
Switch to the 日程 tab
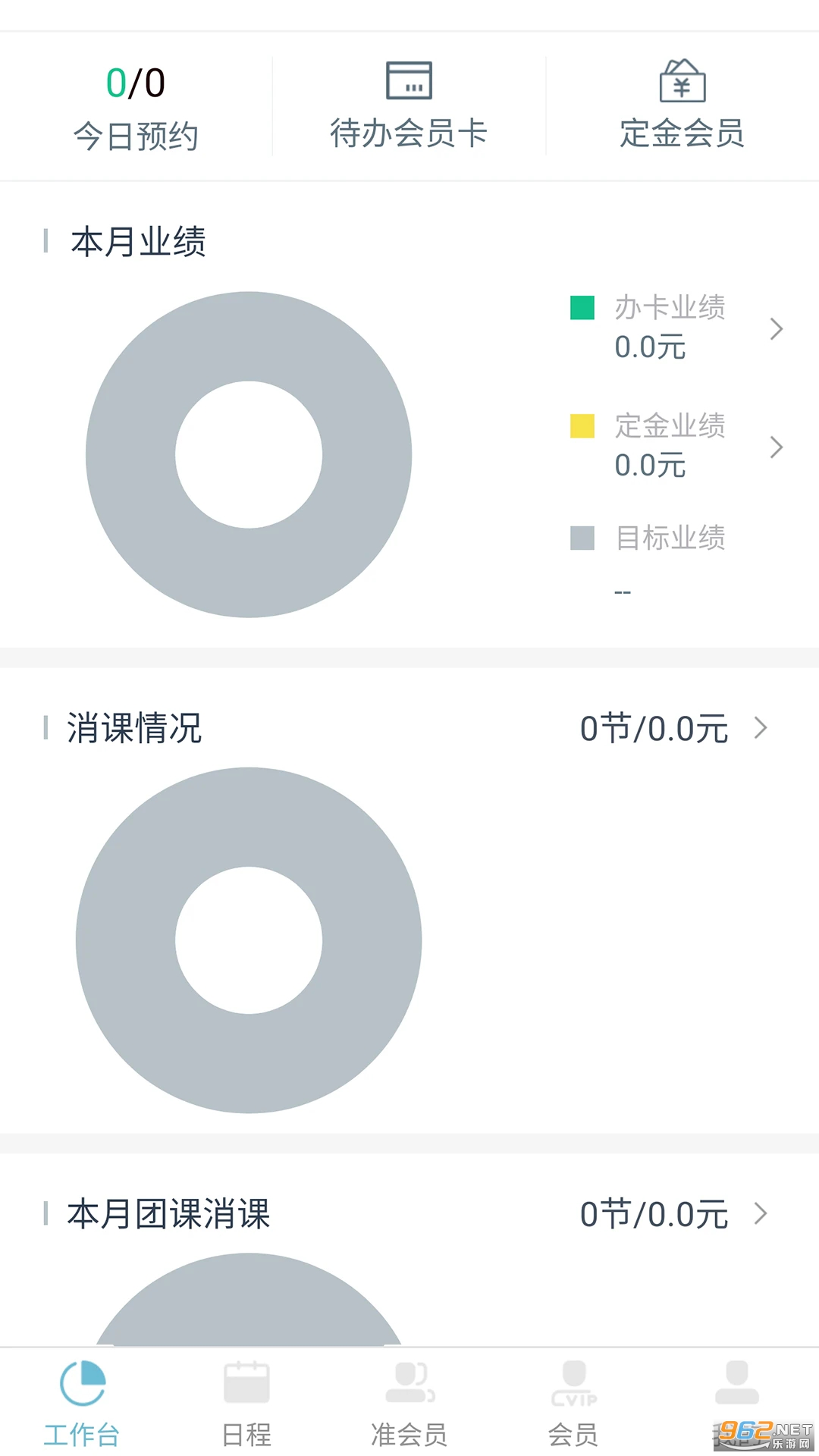(x=246, y=1410)
